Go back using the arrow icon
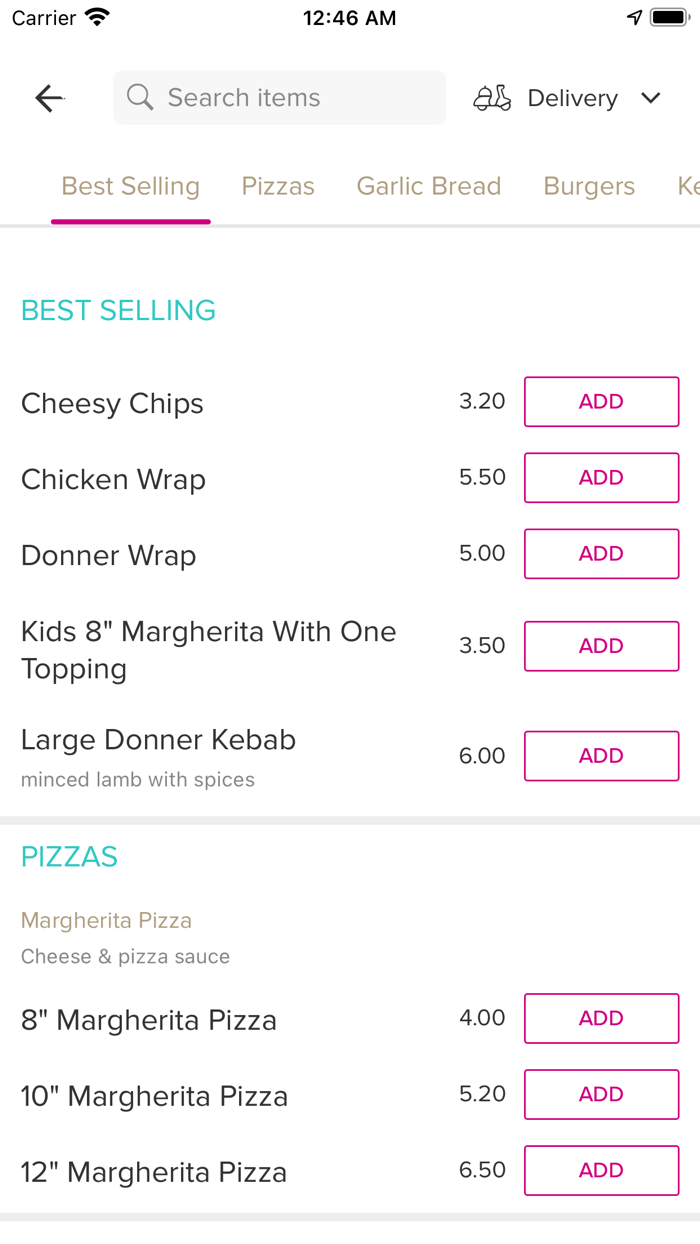 click(49, 98)
